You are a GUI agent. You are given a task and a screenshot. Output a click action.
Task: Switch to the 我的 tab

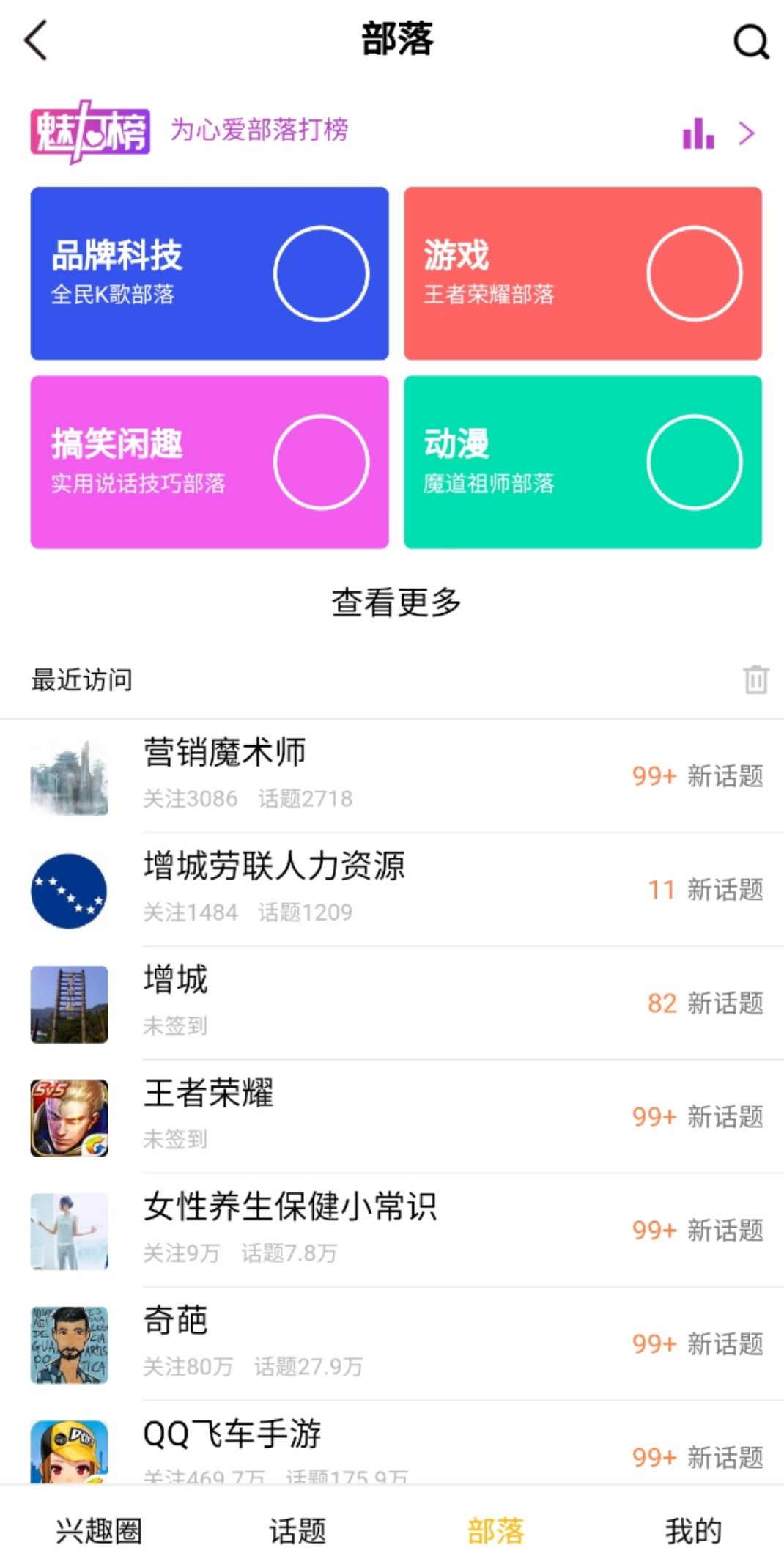693,1531
